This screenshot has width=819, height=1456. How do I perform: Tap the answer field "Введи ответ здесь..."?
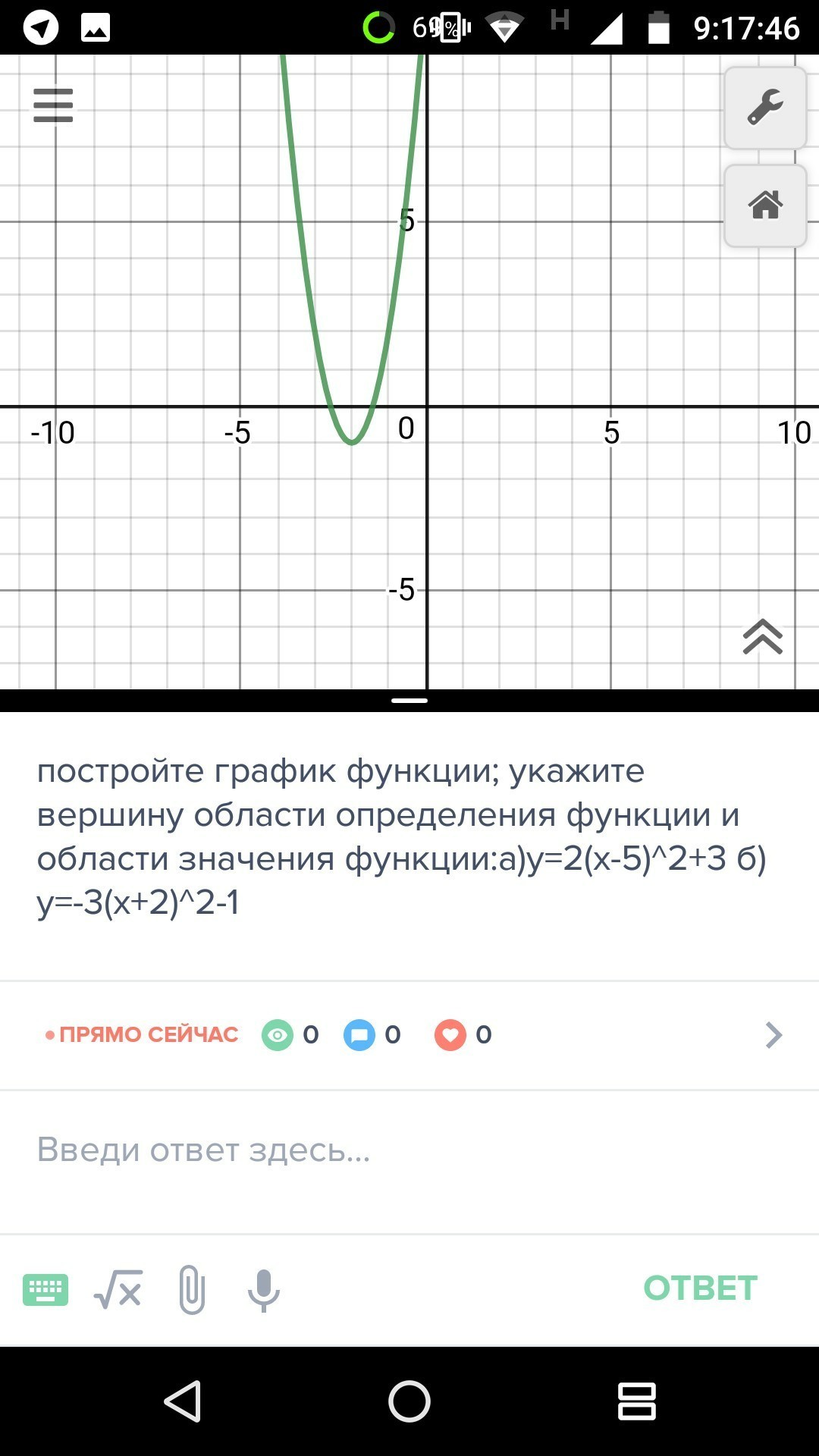tap(409, 1150)
